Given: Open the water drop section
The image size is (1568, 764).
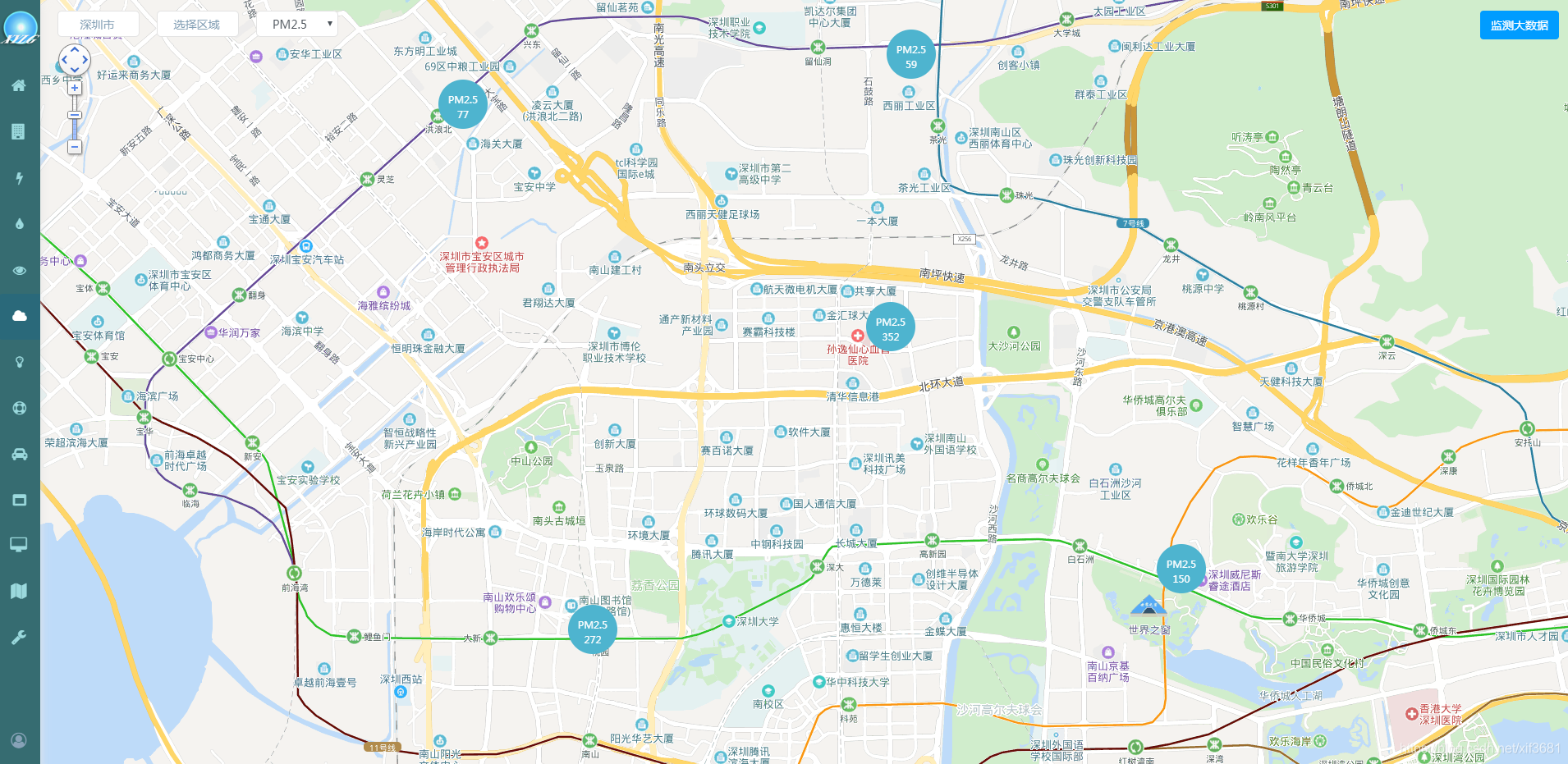Looking at the screenshot, I should [19, 224].
